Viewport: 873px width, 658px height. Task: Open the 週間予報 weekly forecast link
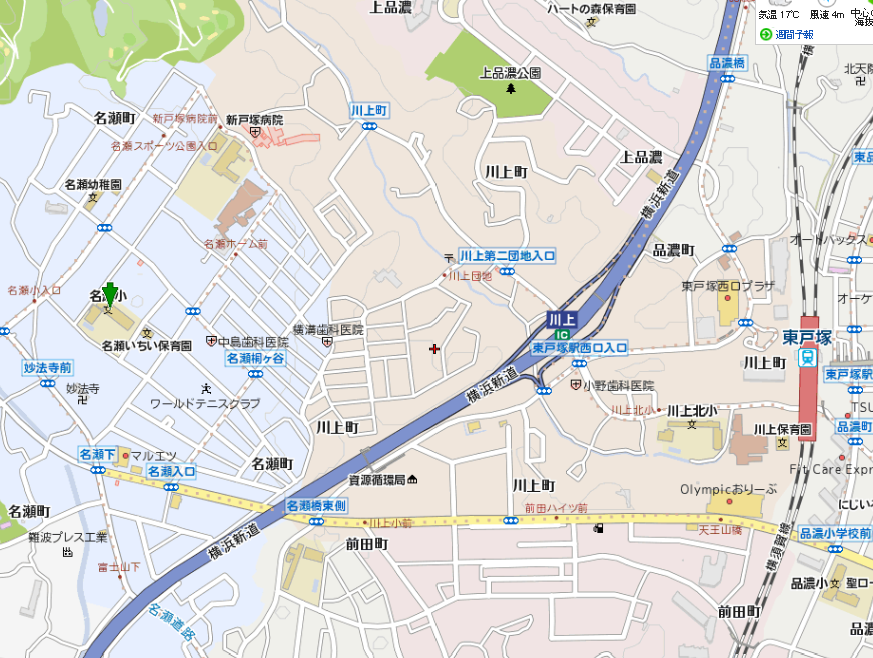(x=793, y=34)
